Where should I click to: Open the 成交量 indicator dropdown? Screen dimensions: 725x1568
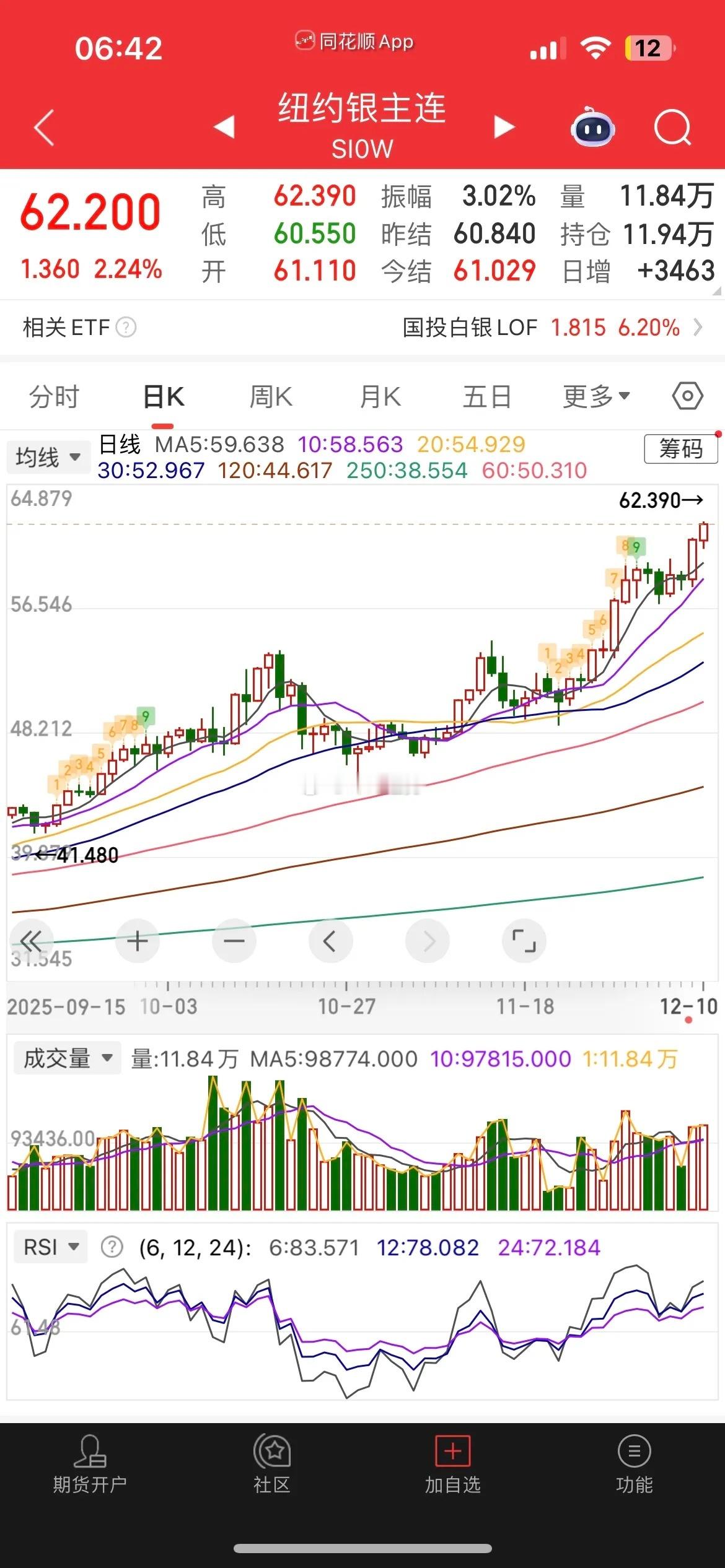tap(66, 1059)
